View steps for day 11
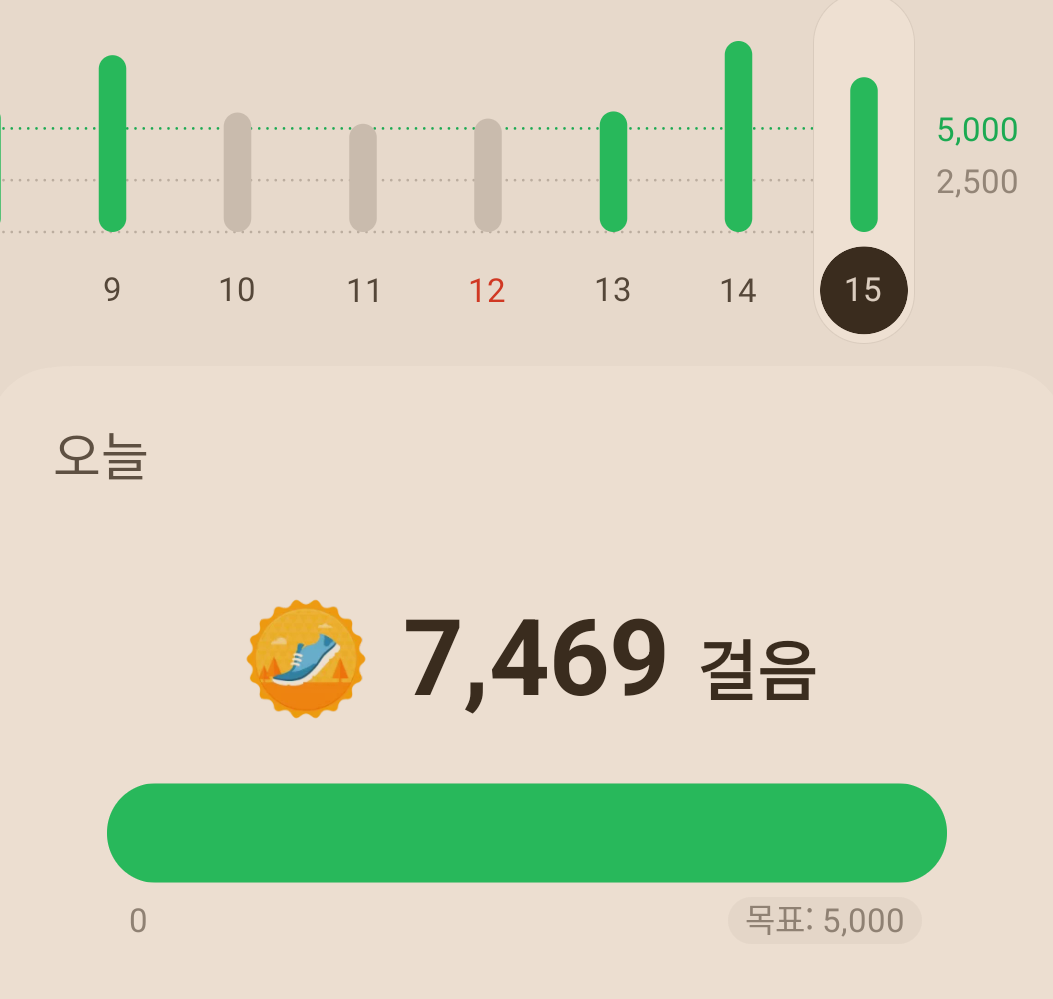The height and width of the screenshot is (999, 1053). pos(363,290)
